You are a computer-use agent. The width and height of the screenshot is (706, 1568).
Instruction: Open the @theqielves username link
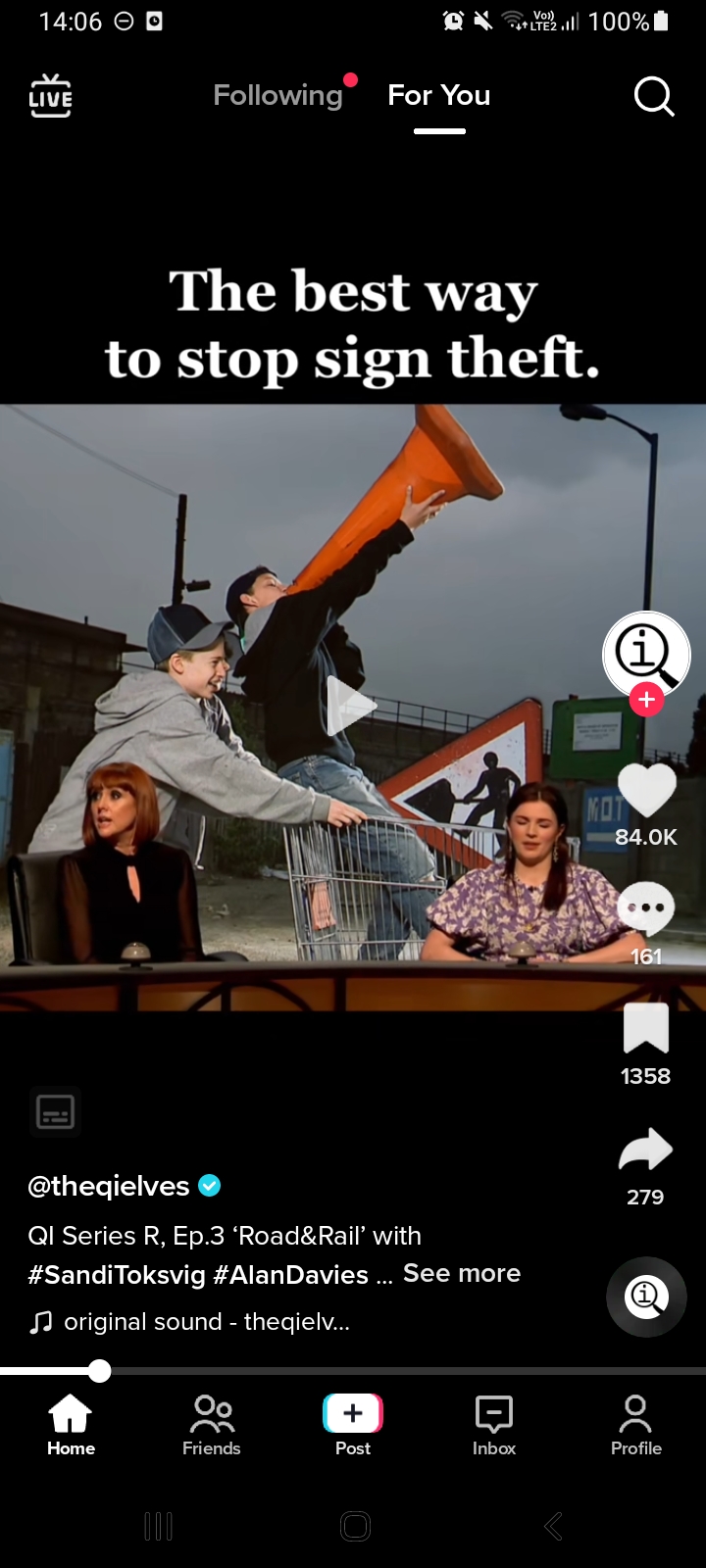[x=109, y=1186]
